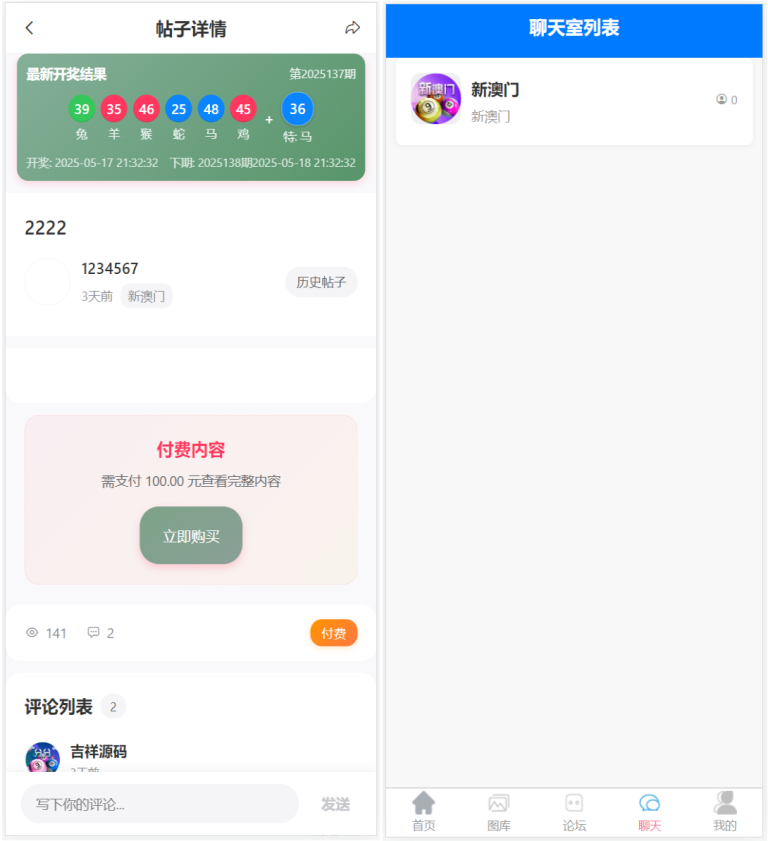Switch to the 首页 tab
The width and height of the screenshot is (768, 841).
click(x=424, y=811)
